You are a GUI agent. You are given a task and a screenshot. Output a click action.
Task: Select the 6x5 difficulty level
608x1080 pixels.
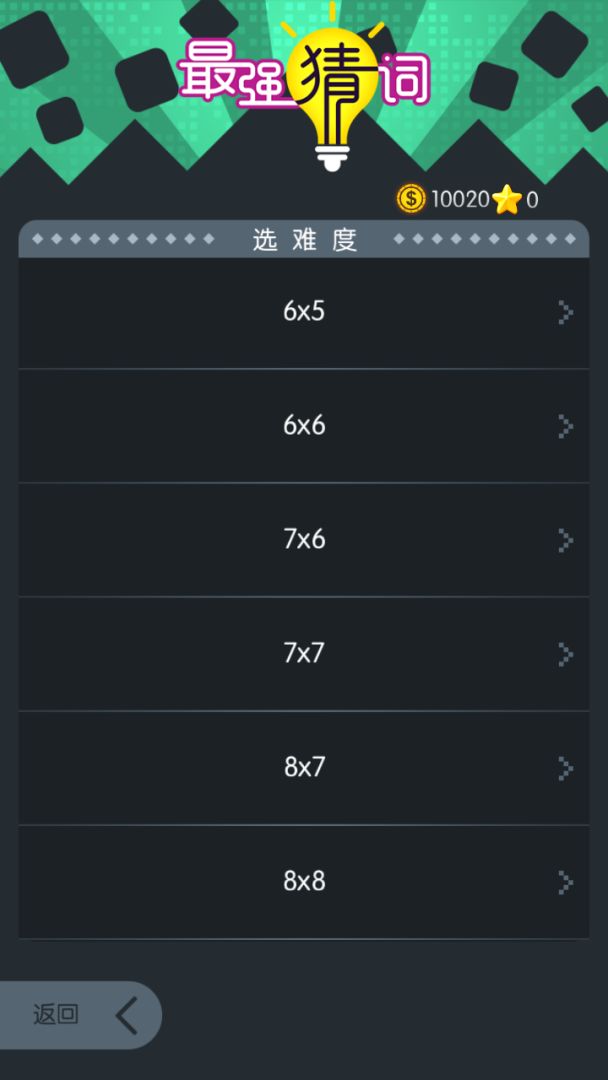click(303, 312)
